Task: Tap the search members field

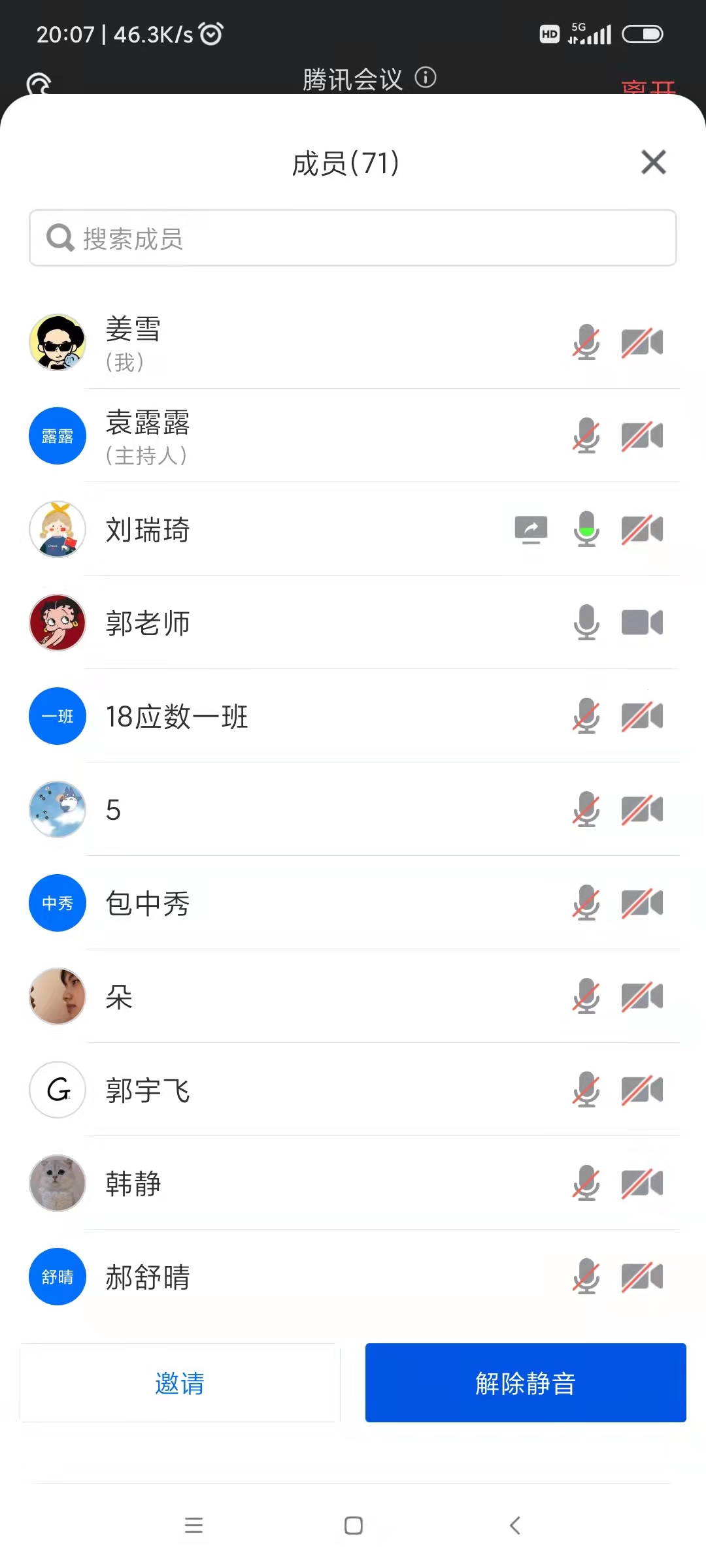Action: 353,238
